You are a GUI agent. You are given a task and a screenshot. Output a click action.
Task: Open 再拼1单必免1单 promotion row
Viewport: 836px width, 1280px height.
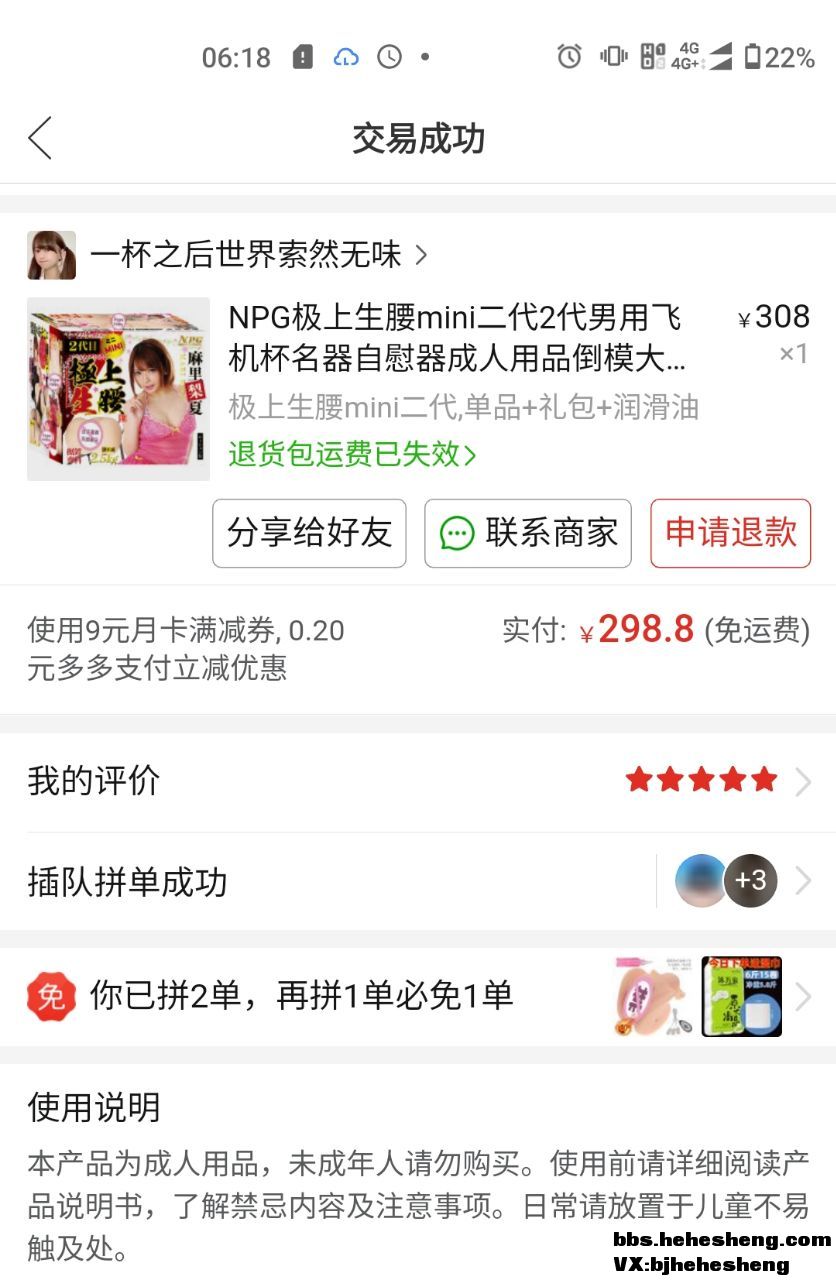pos(418,996)
